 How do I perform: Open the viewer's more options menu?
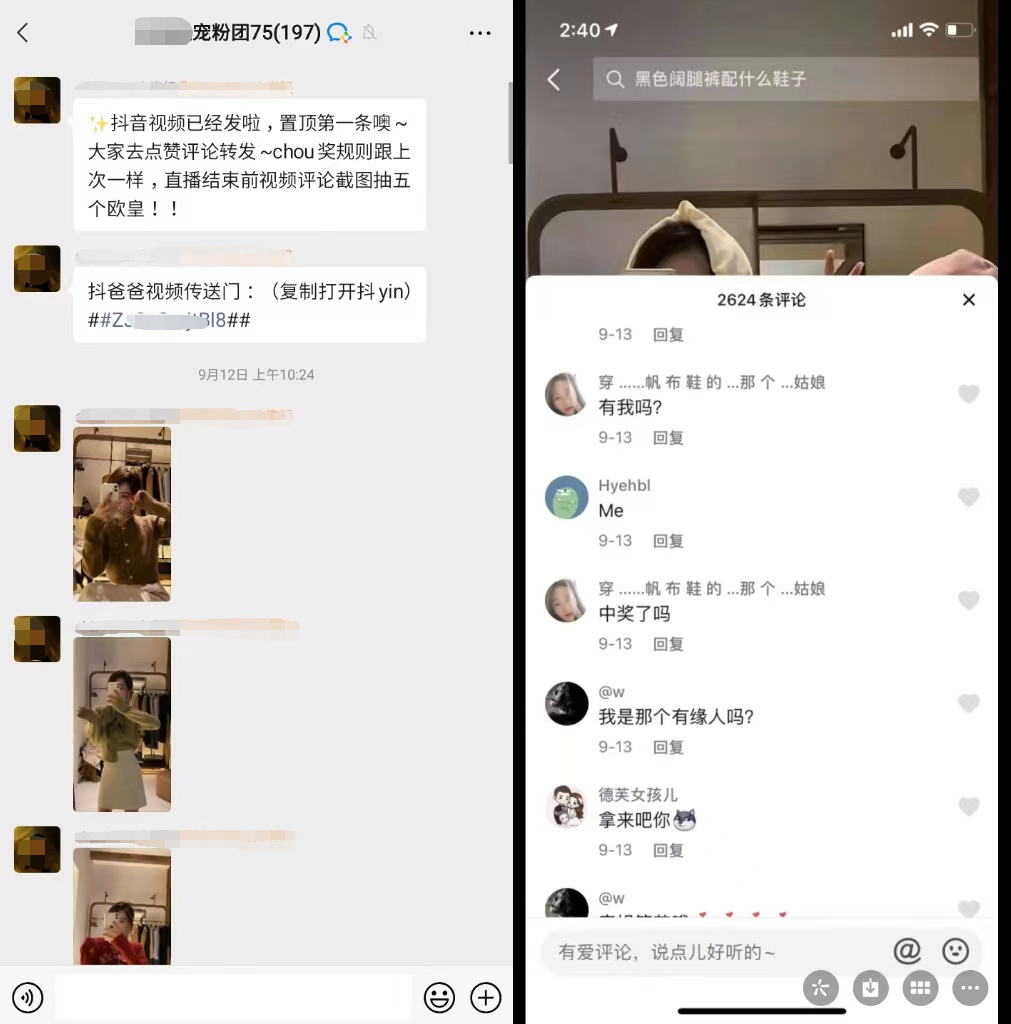[x=970, y=988]
